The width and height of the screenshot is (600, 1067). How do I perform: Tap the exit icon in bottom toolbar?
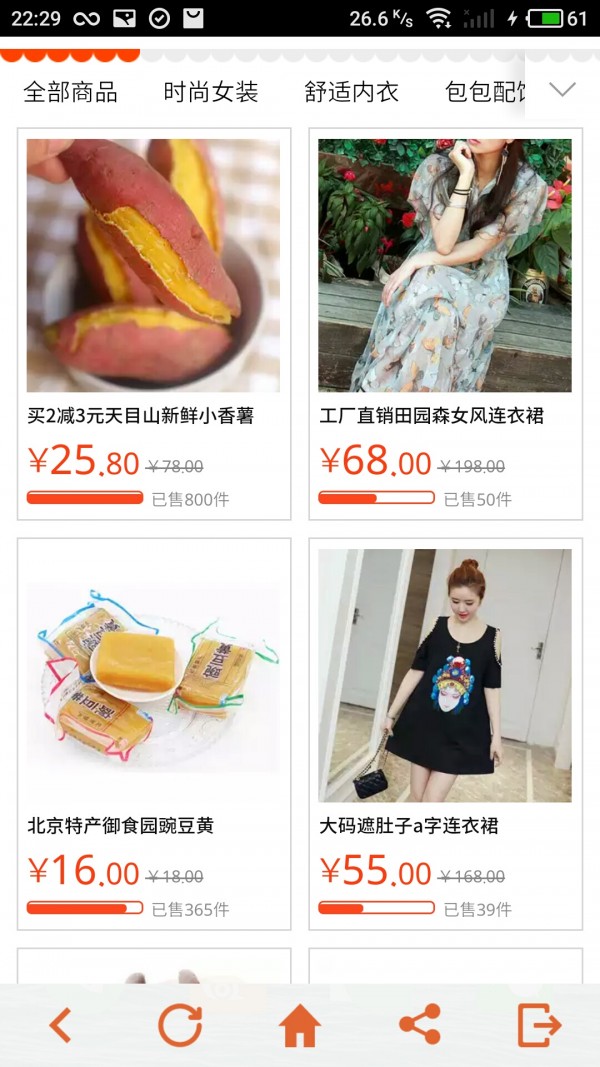(539, 1026)
